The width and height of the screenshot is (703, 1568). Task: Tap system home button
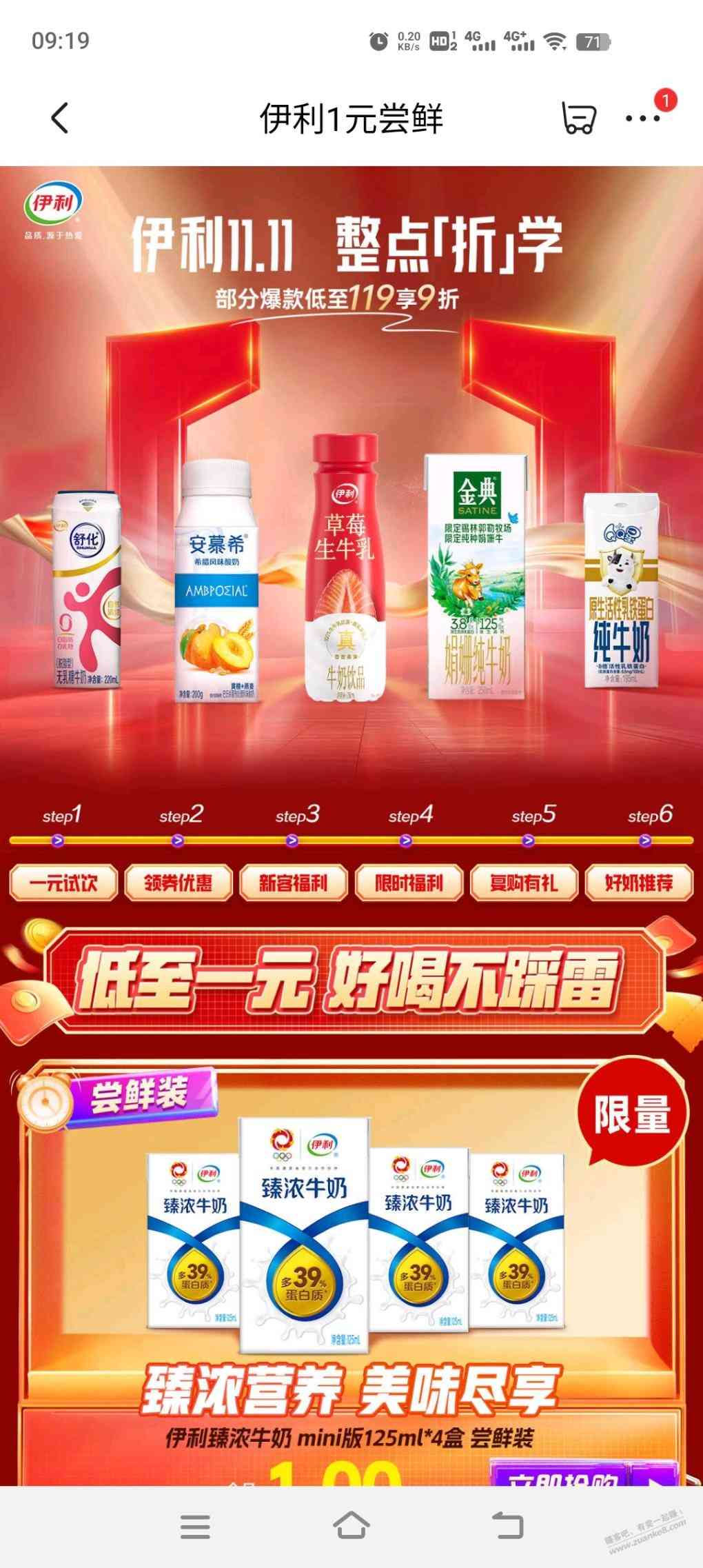point(351,1527)
